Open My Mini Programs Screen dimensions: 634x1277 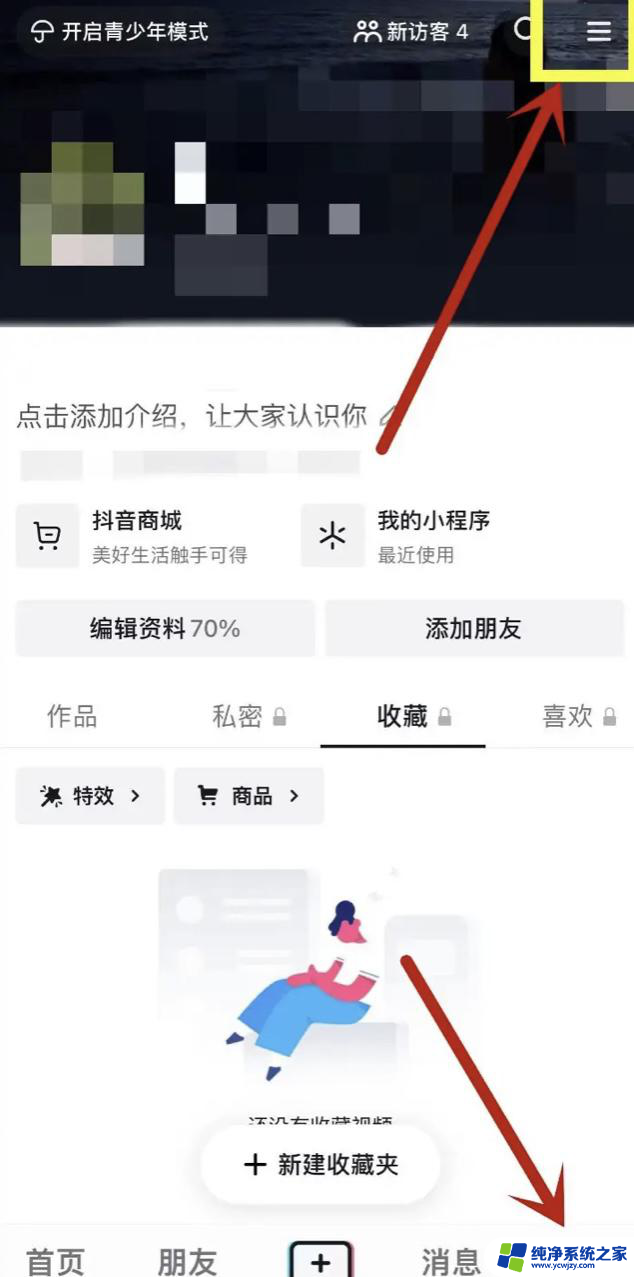pos(433,535)
